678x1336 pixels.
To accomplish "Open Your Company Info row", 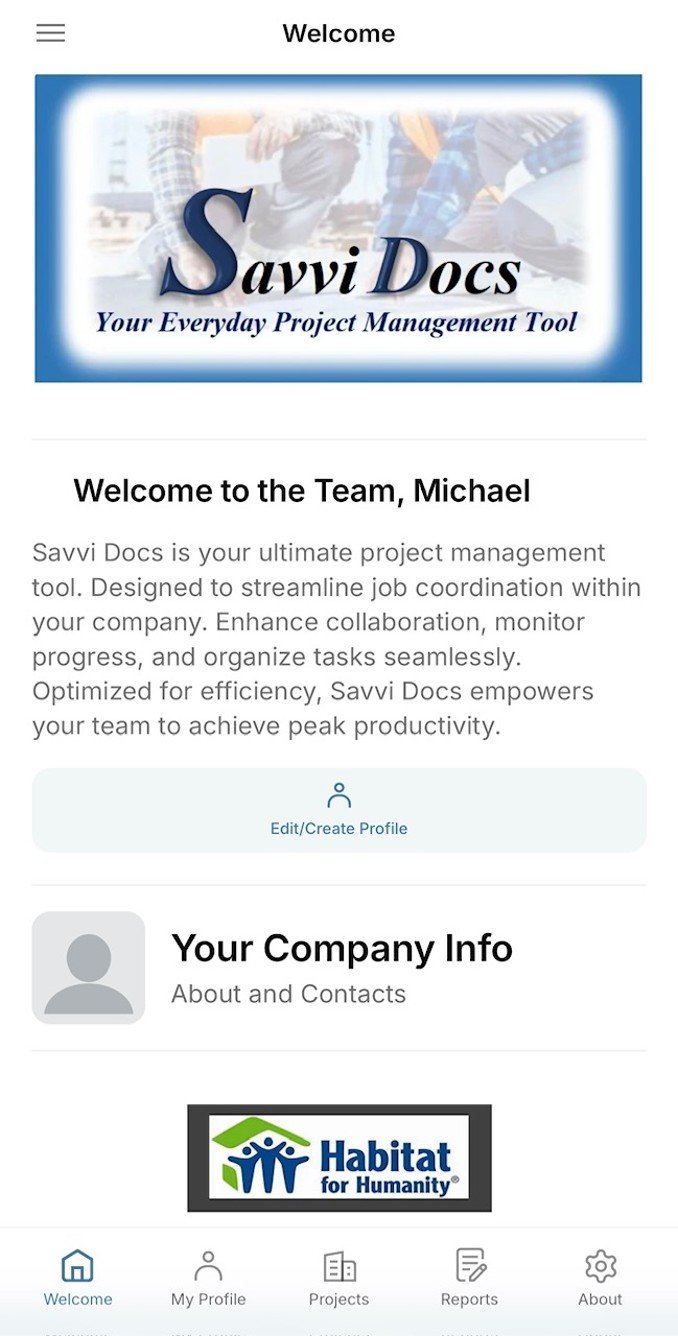I will 339,968.
